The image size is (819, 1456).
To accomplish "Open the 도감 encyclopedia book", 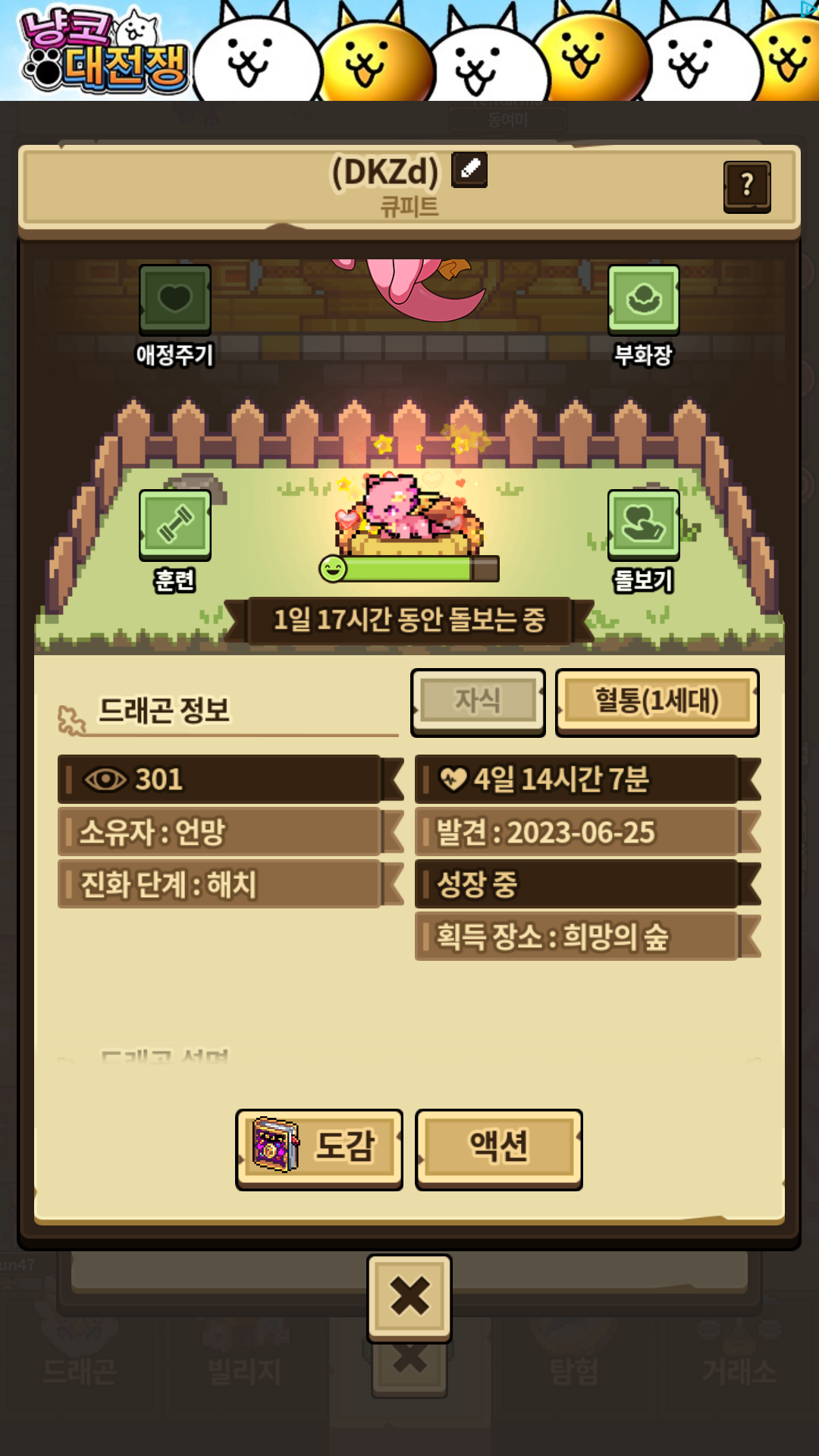I will click(x=319, y=1148).
